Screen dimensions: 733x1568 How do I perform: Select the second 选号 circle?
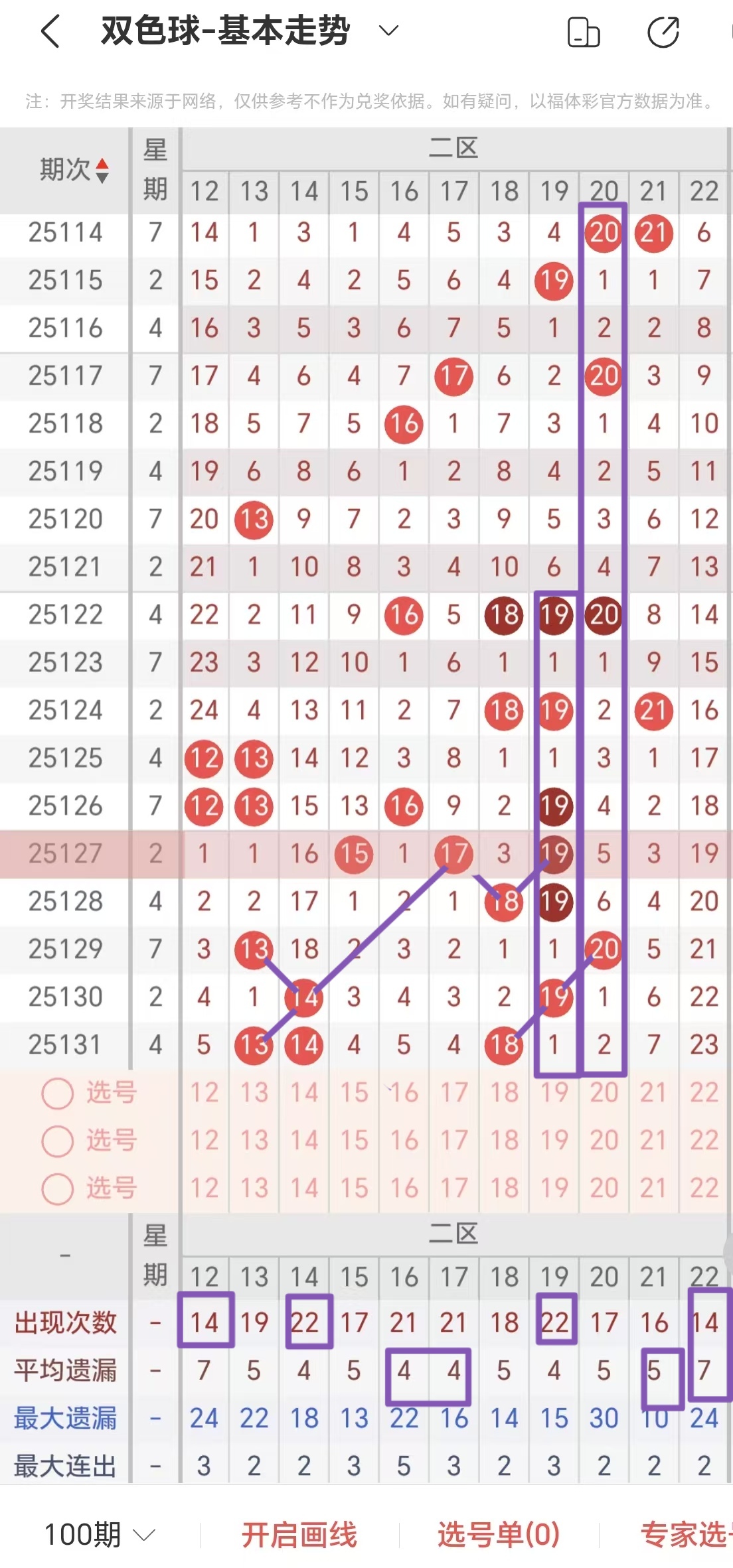[58, 1140]
